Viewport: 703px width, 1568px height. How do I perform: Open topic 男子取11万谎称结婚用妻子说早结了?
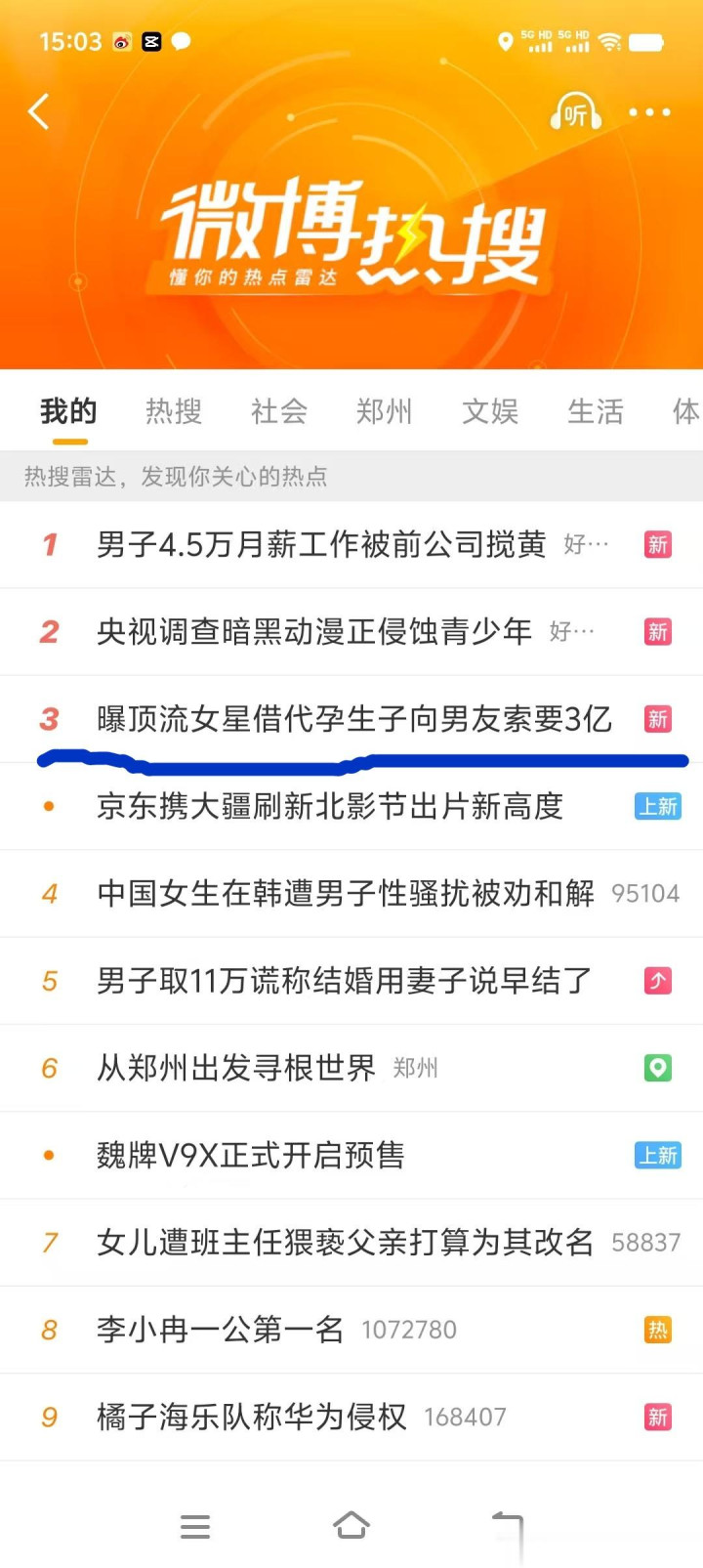pos(344,980)
